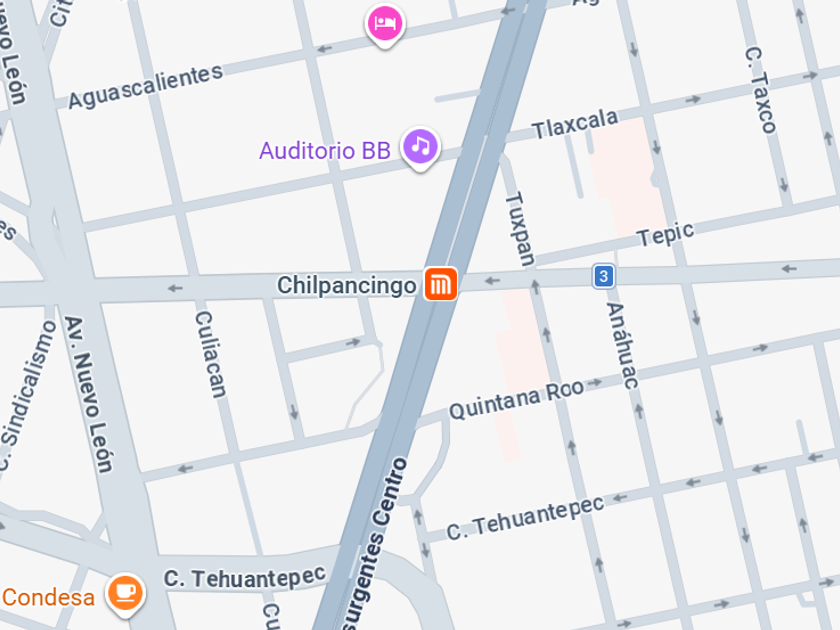Select the Chilpancingo metro station marker
Viewport: 840px width, 630px height.
tap(441, 284)
